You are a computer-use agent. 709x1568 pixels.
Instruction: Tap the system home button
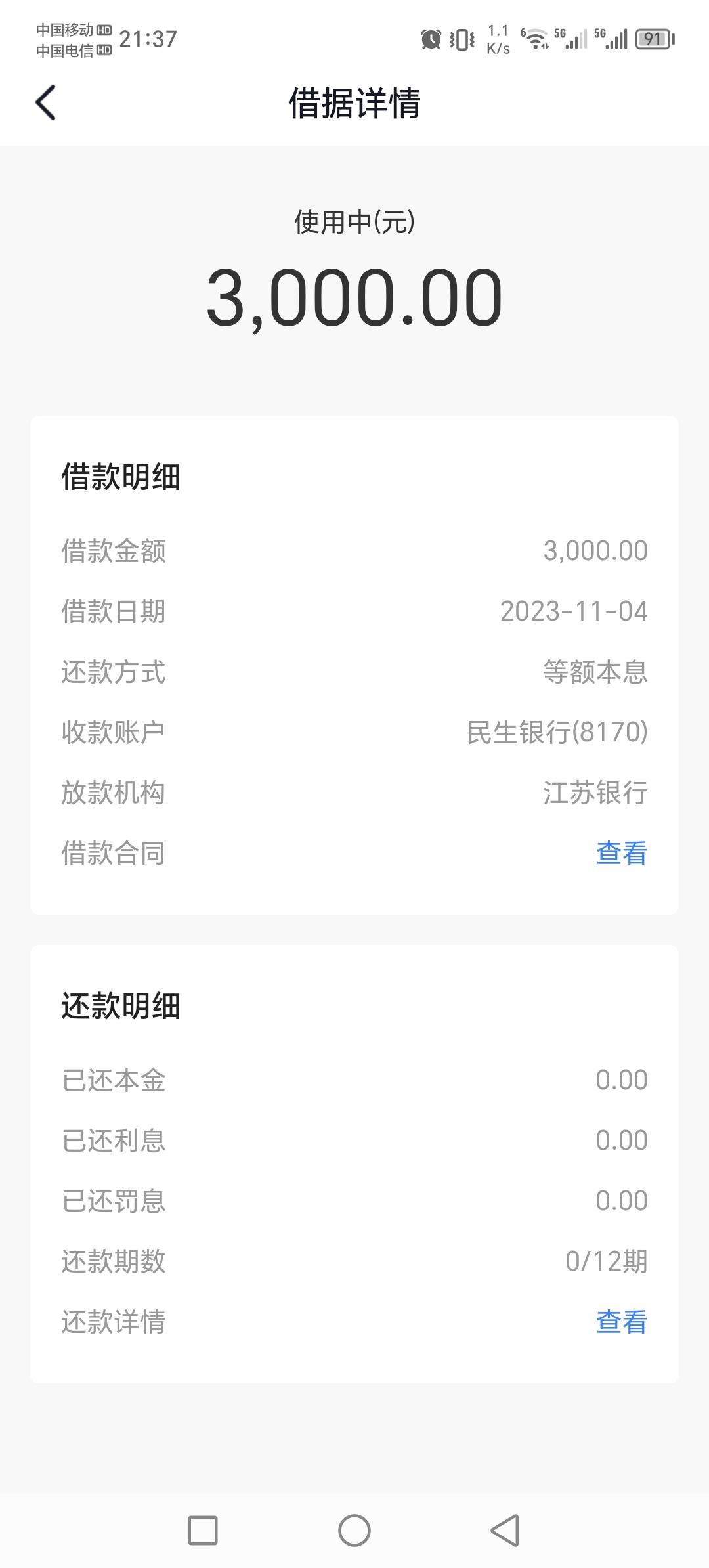(354, 1531)
